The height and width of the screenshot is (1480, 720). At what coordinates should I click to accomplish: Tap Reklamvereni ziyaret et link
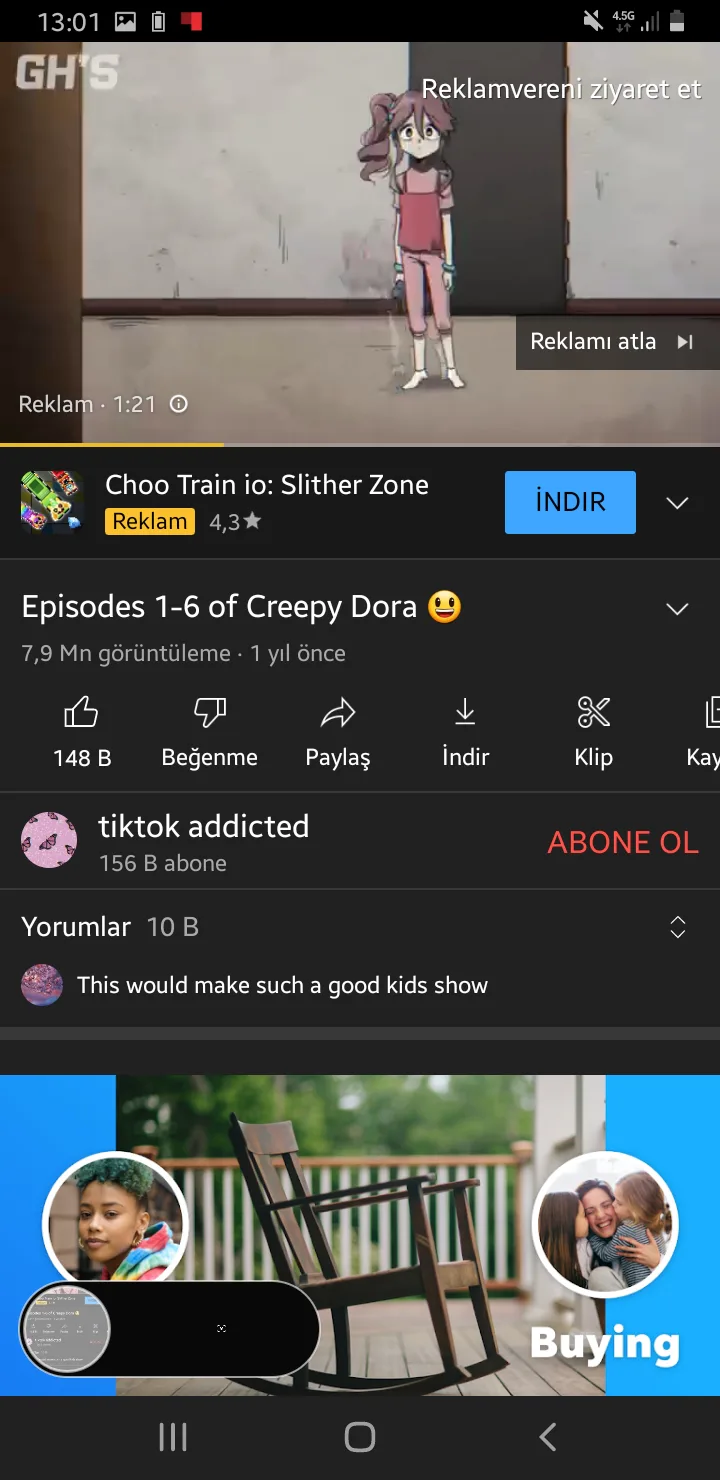tap(561, 89)
